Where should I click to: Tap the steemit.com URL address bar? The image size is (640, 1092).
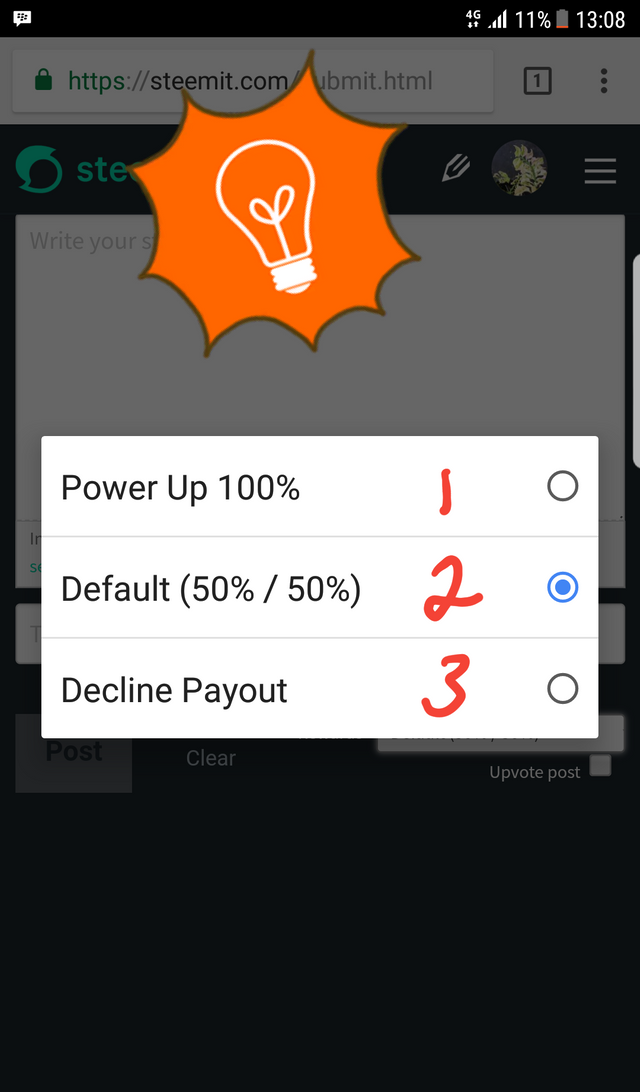point(253,81)
